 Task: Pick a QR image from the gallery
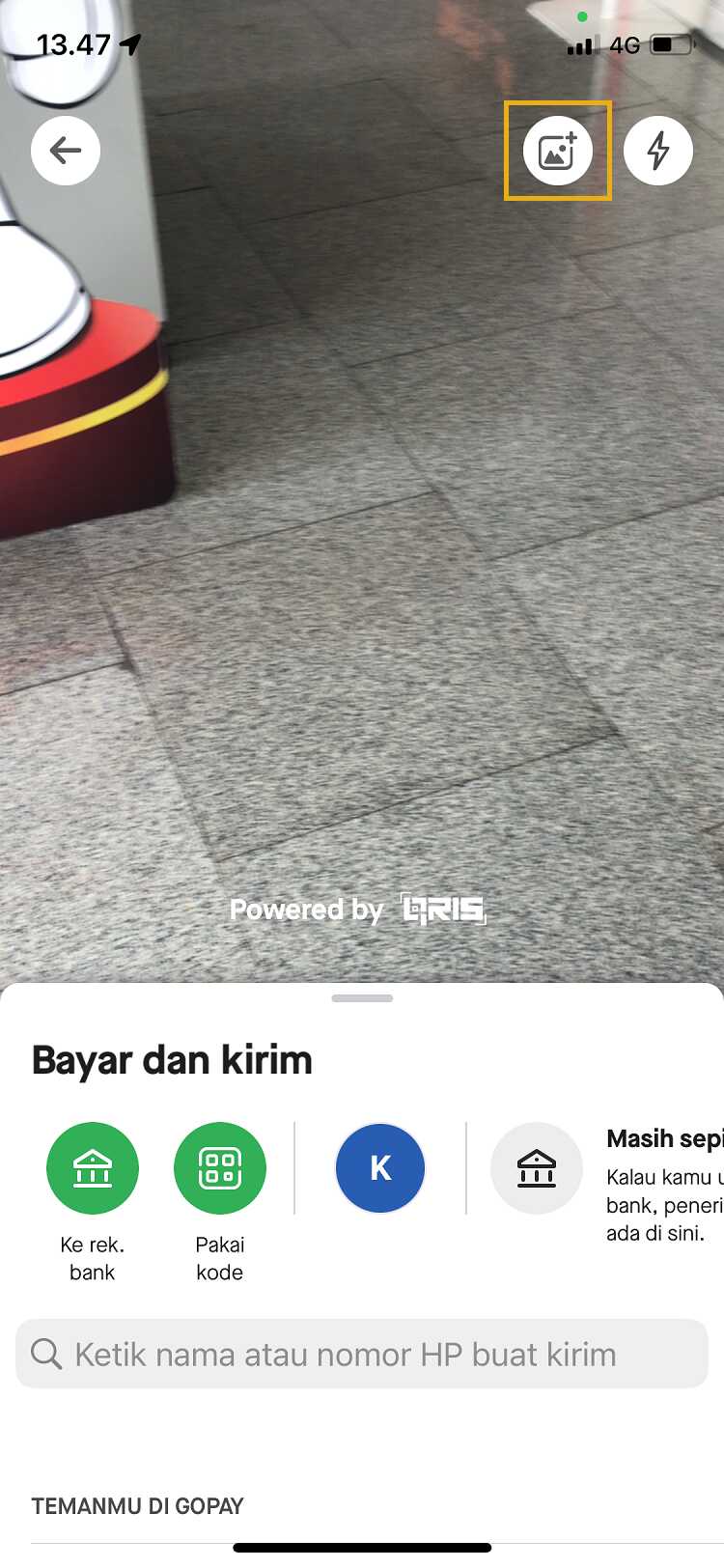pyautogui.click(x=558, y=151)
